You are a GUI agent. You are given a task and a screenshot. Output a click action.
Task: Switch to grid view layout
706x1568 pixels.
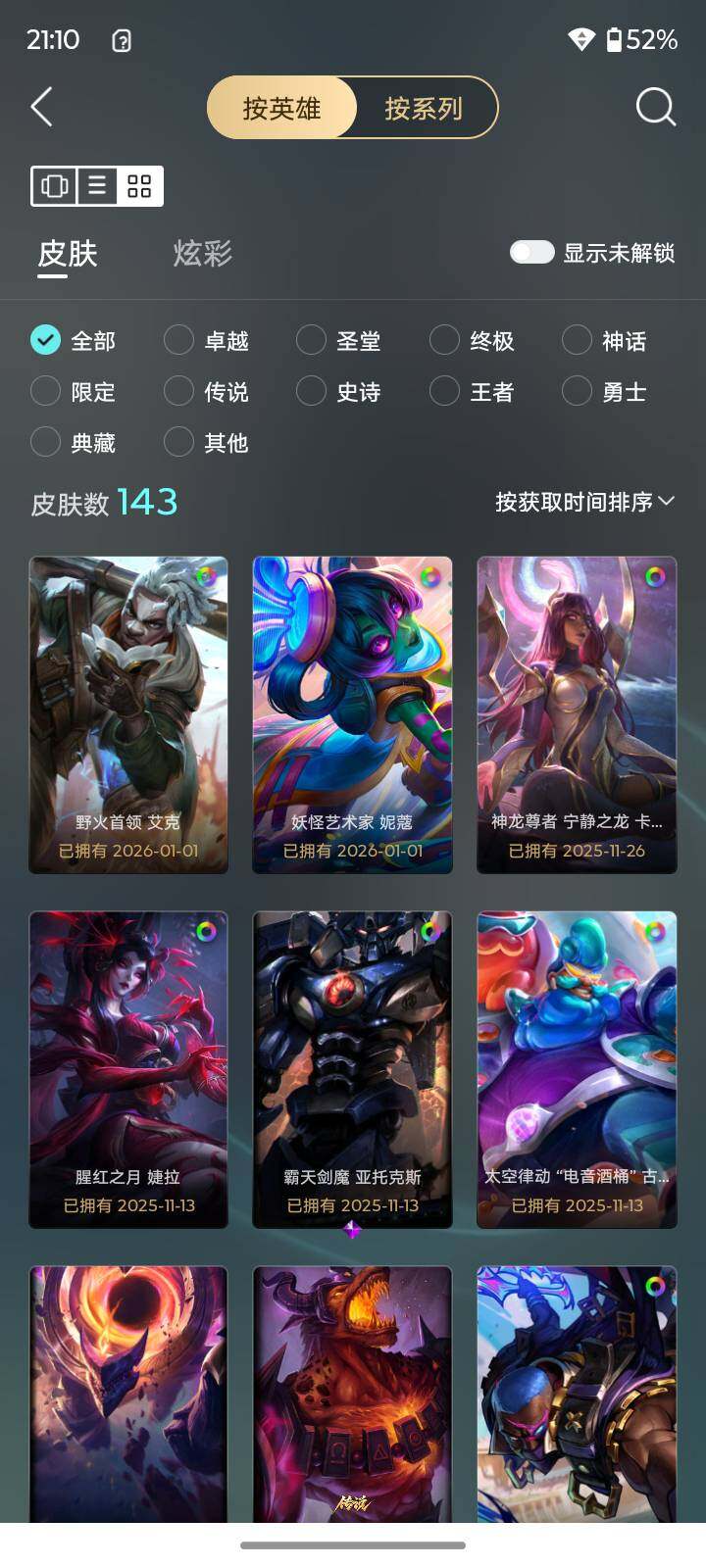pyautogui.click(x=140, y=186)
